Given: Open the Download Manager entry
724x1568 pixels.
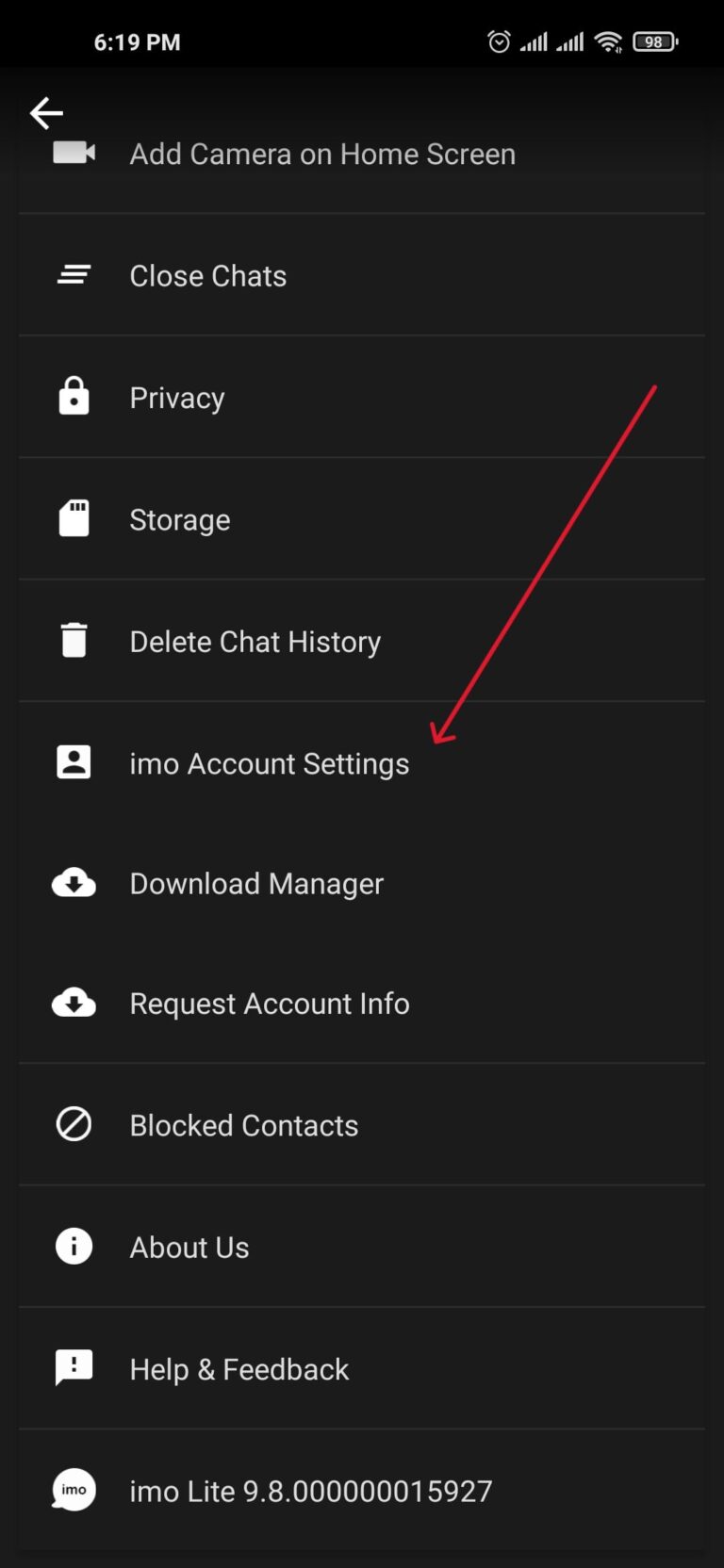Looking at the screenshot, I should 255,883.
